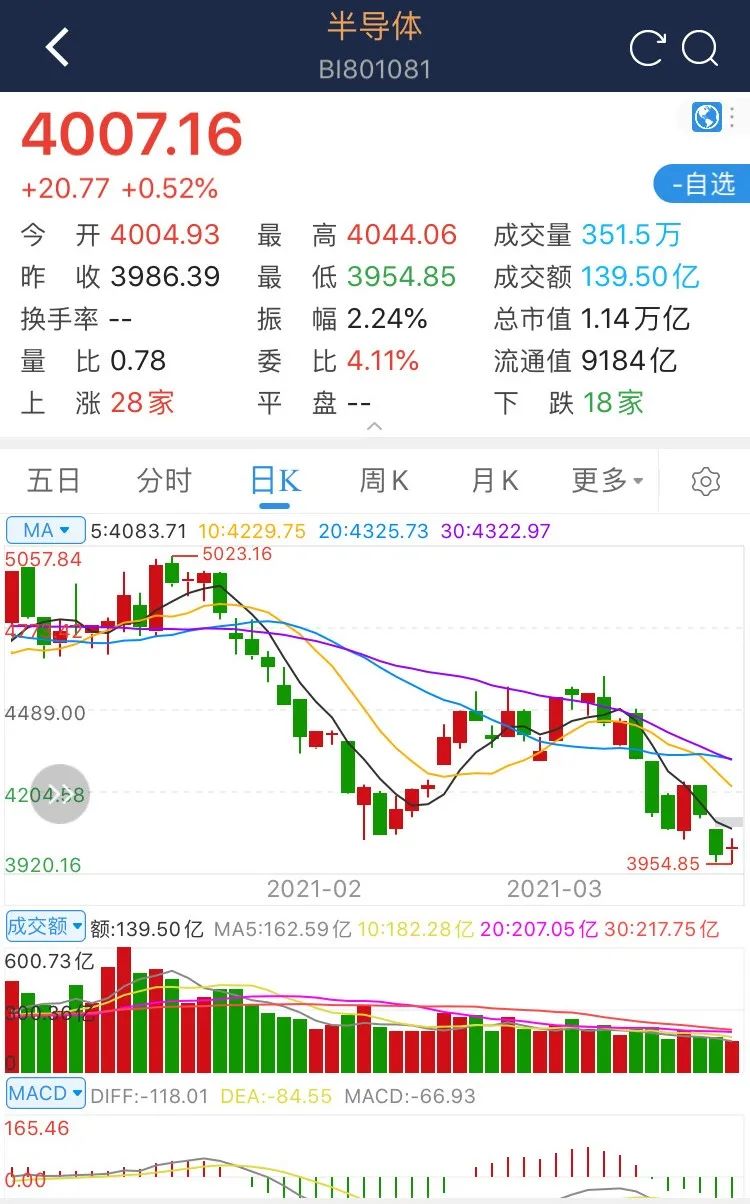Image resolution: width=750 pixels, height=1204 pixels.
Task: Open the search icon
Action: coord(701,49)
